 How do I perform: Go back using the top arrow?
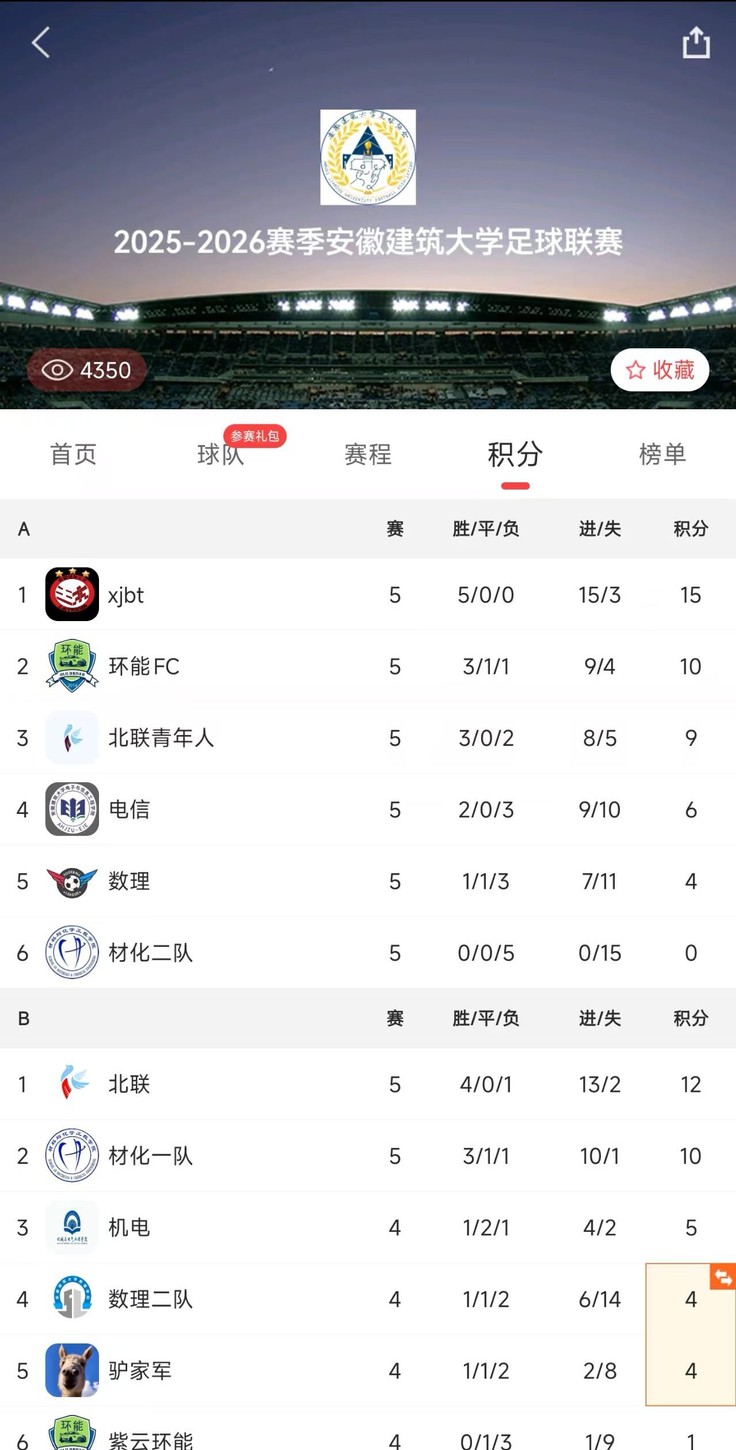pyautogui.click(x=40, y=43)
